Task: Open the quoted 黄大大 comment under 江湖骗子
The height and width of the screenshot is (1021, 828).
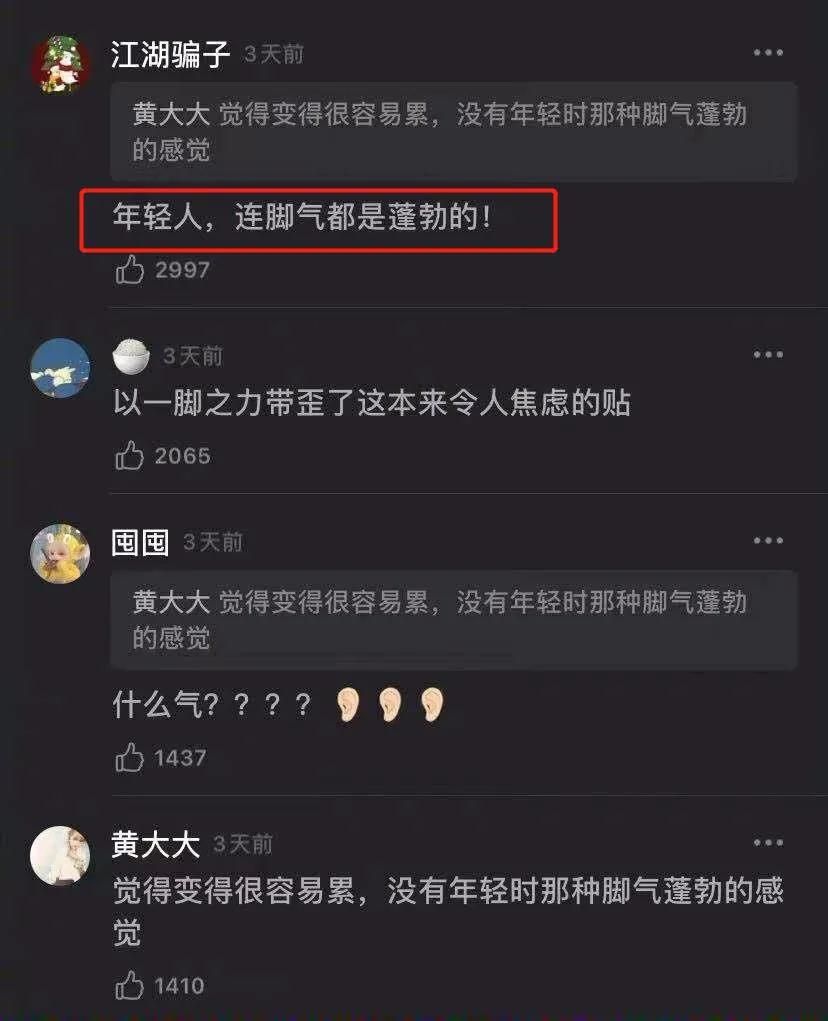Action: pos(453,132)
